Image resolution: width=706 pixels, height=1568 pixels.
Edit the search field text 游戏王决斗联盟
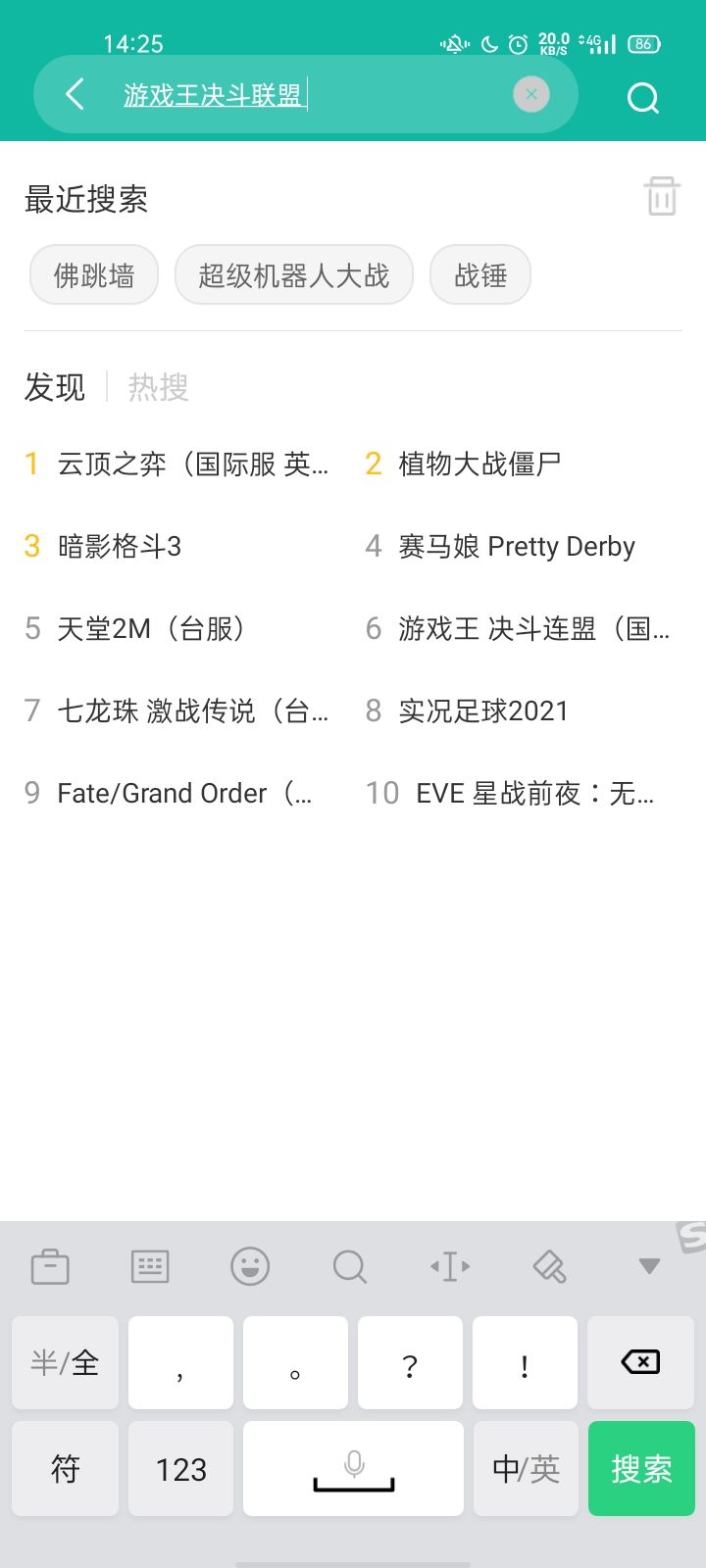(x=213, y=94)
